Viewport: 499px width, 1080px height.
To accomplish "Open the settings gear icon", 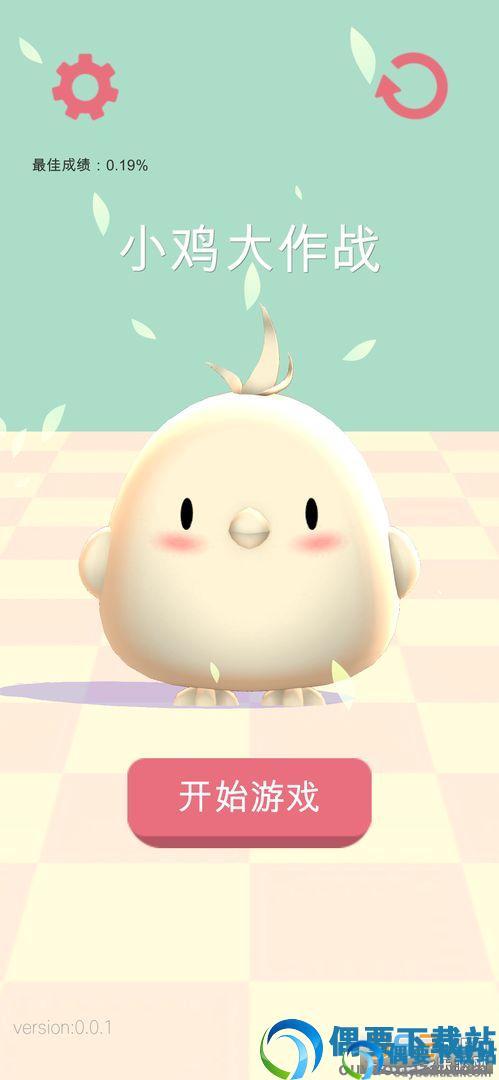I will (85, 87).
